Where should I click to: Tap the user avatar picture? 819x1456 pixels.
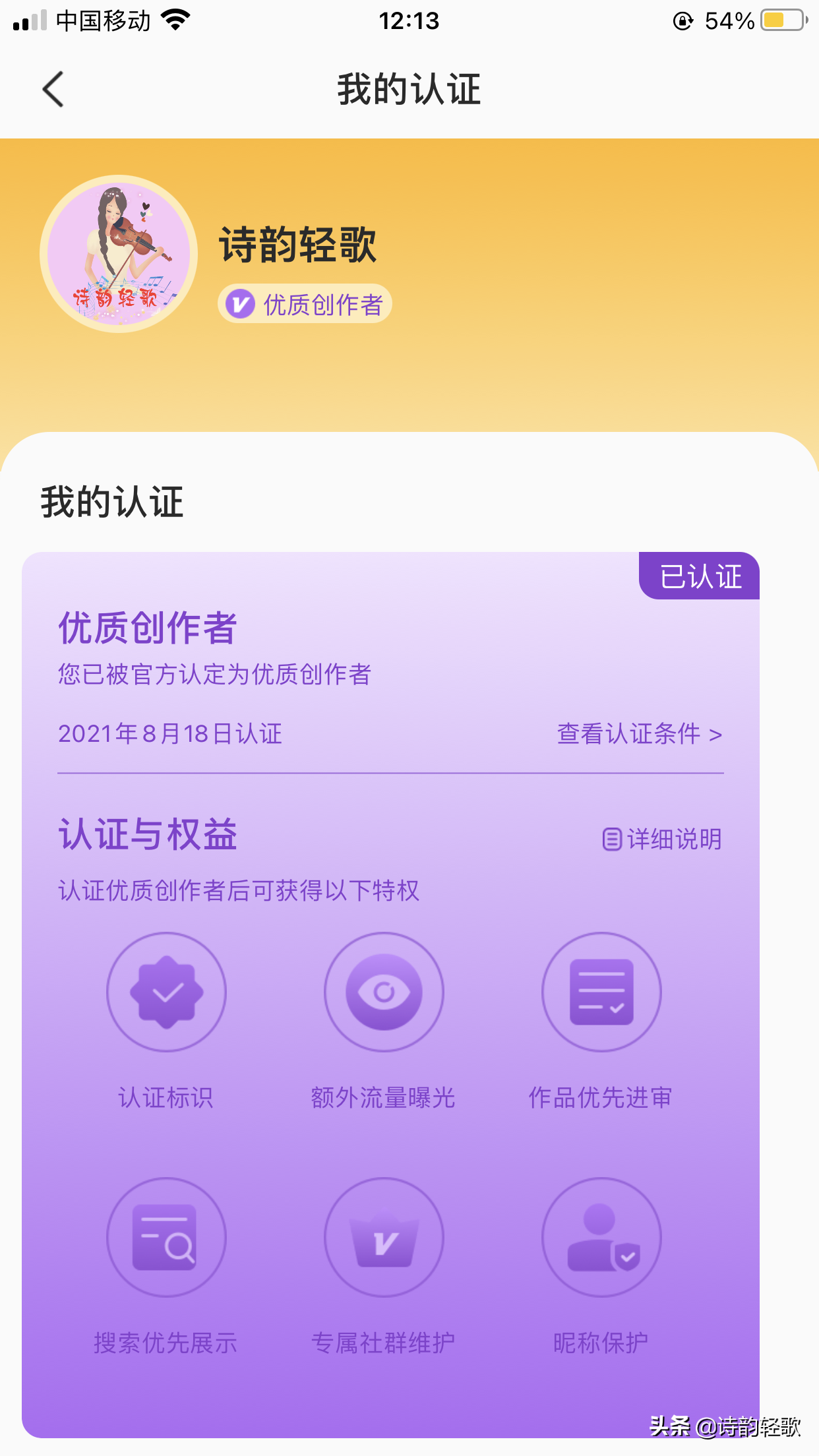117,255
